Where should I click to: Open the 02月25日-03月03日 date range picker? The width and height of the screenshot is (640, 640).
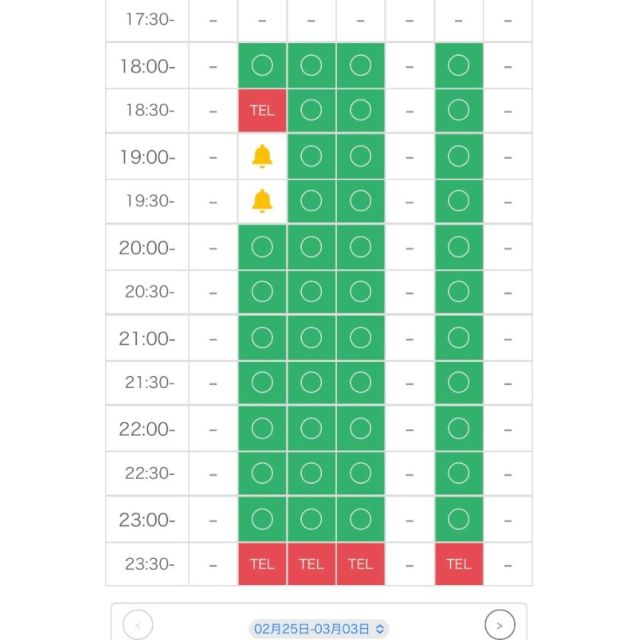pyautogui.click(x=319, y=629)
